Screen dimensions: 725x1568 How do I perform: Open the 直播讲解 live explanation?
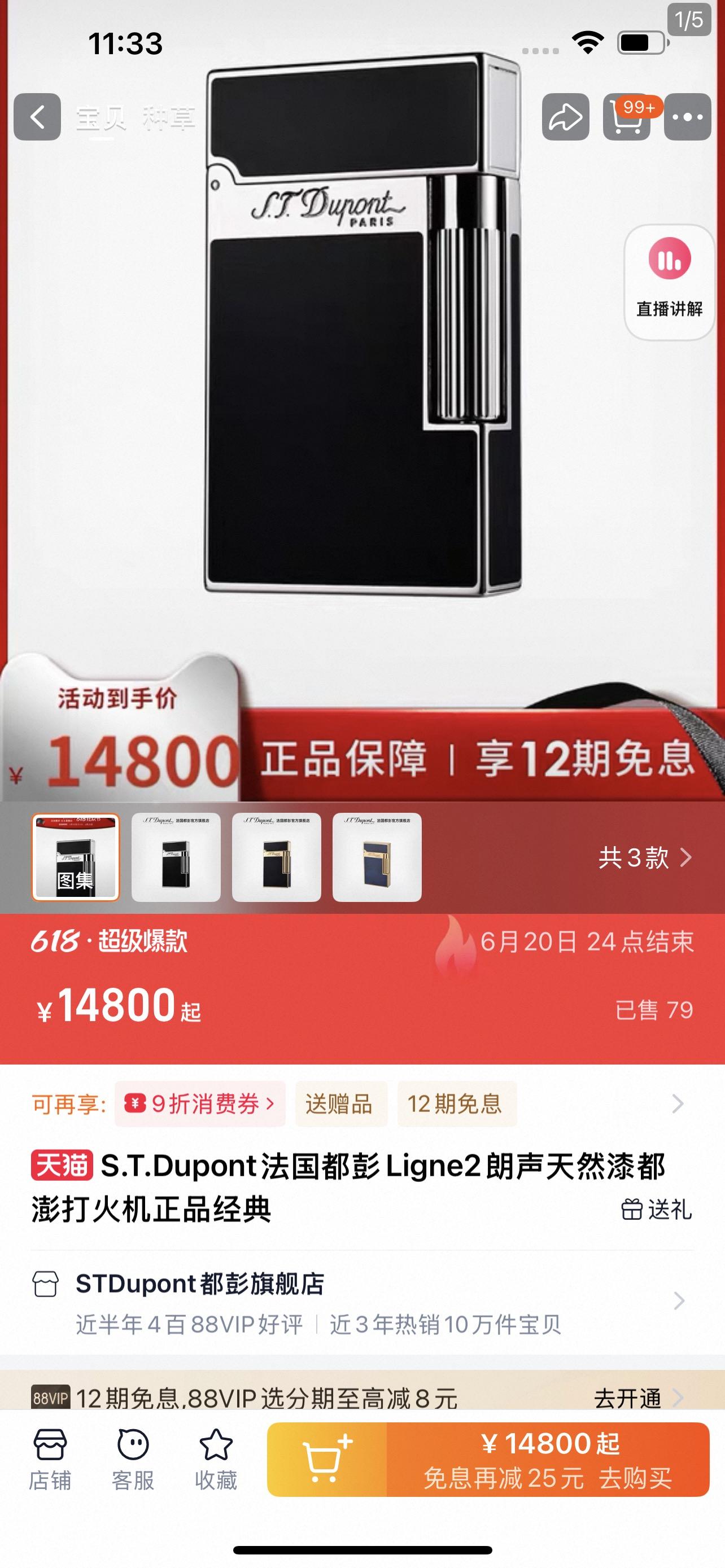point(669,281)
